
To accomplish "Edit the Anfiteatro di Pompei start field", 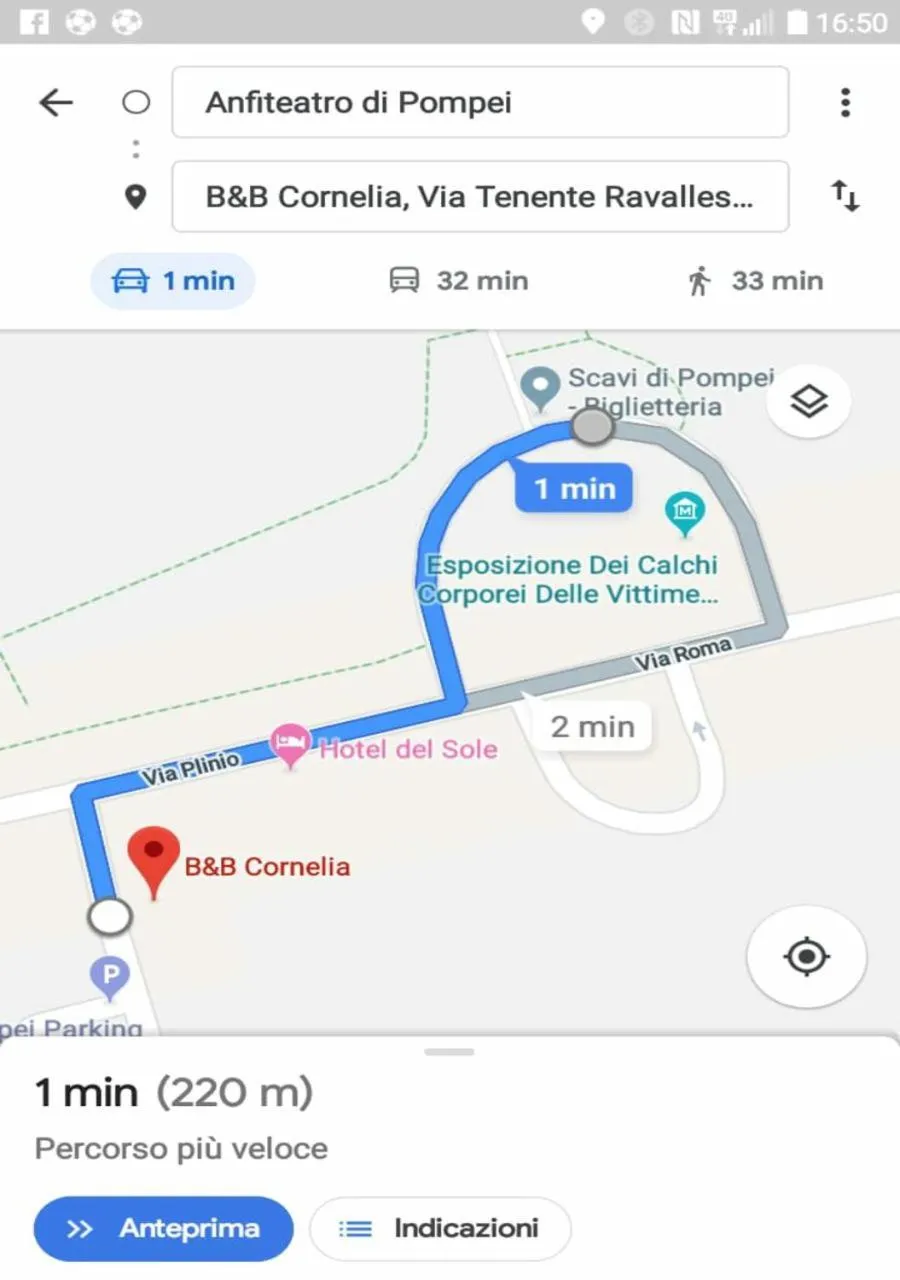I will point(480,103).
